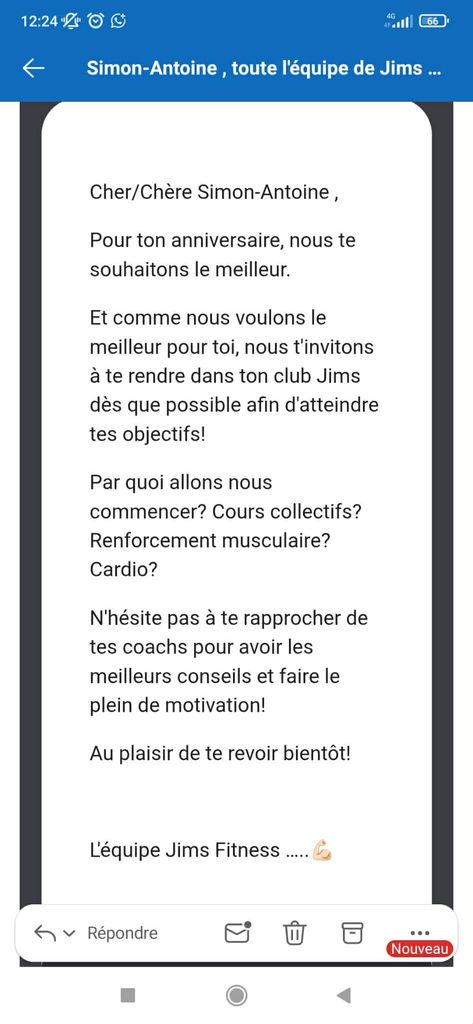The height and width of the screenshot is (1024, 473).
Task: Open the more options menu labeled Nouveau
Action: [419, 940]
